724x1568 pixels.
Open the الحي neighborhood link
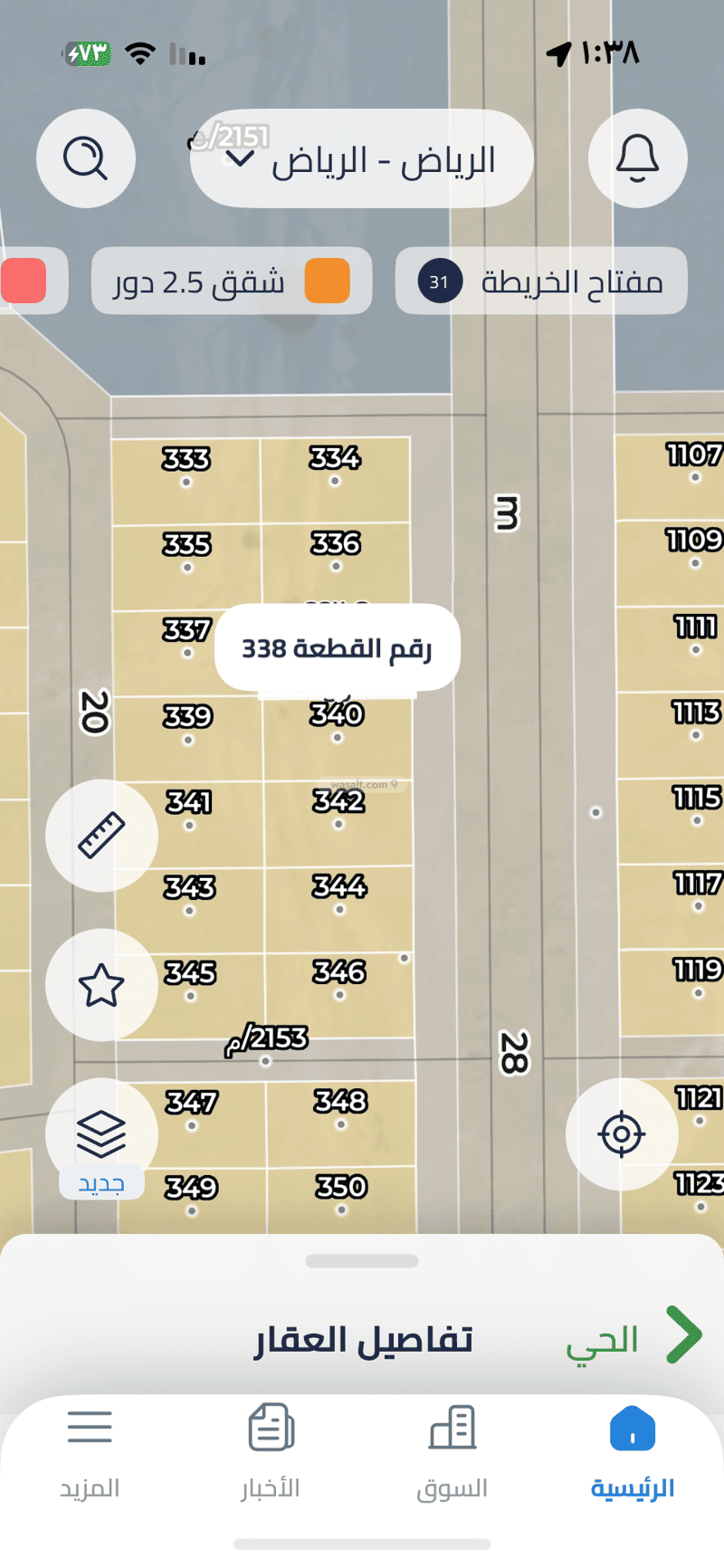pos(633,1338)
